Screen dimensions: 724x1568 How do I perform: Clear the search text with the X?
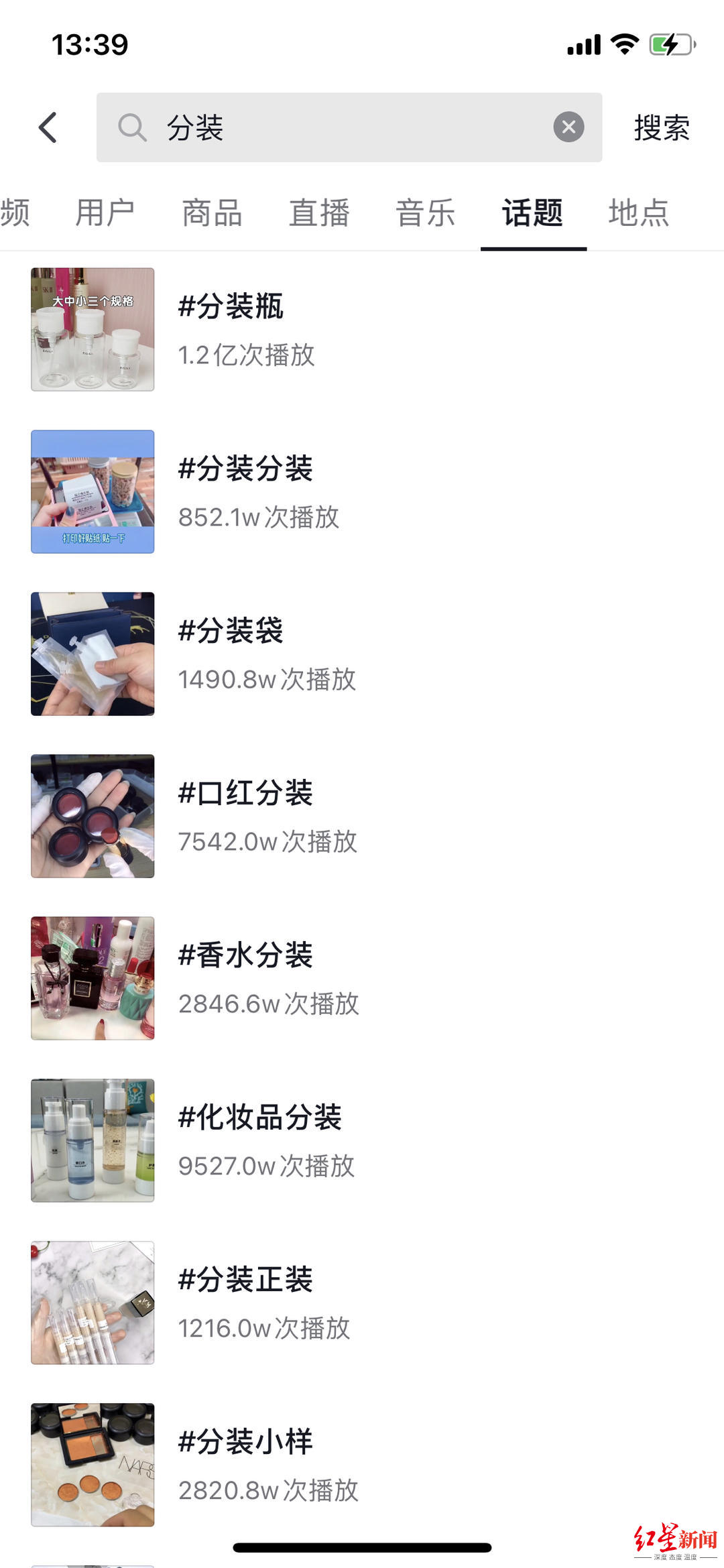(x=568, y=127)
